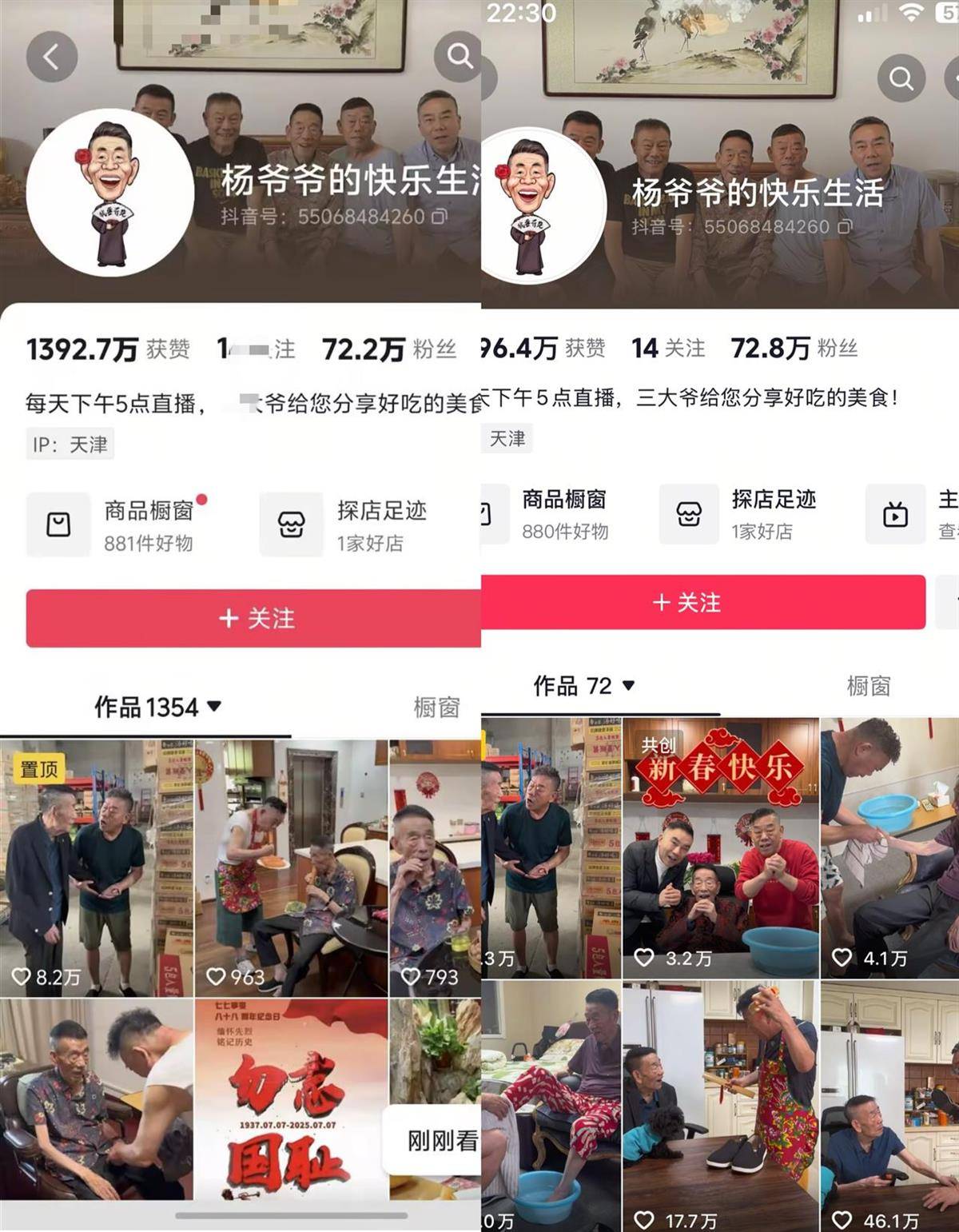Tap 探店足迹 icon showing 1家好店 on right
The height and width of the screenshot is (1232, 959).
point(689,512)
